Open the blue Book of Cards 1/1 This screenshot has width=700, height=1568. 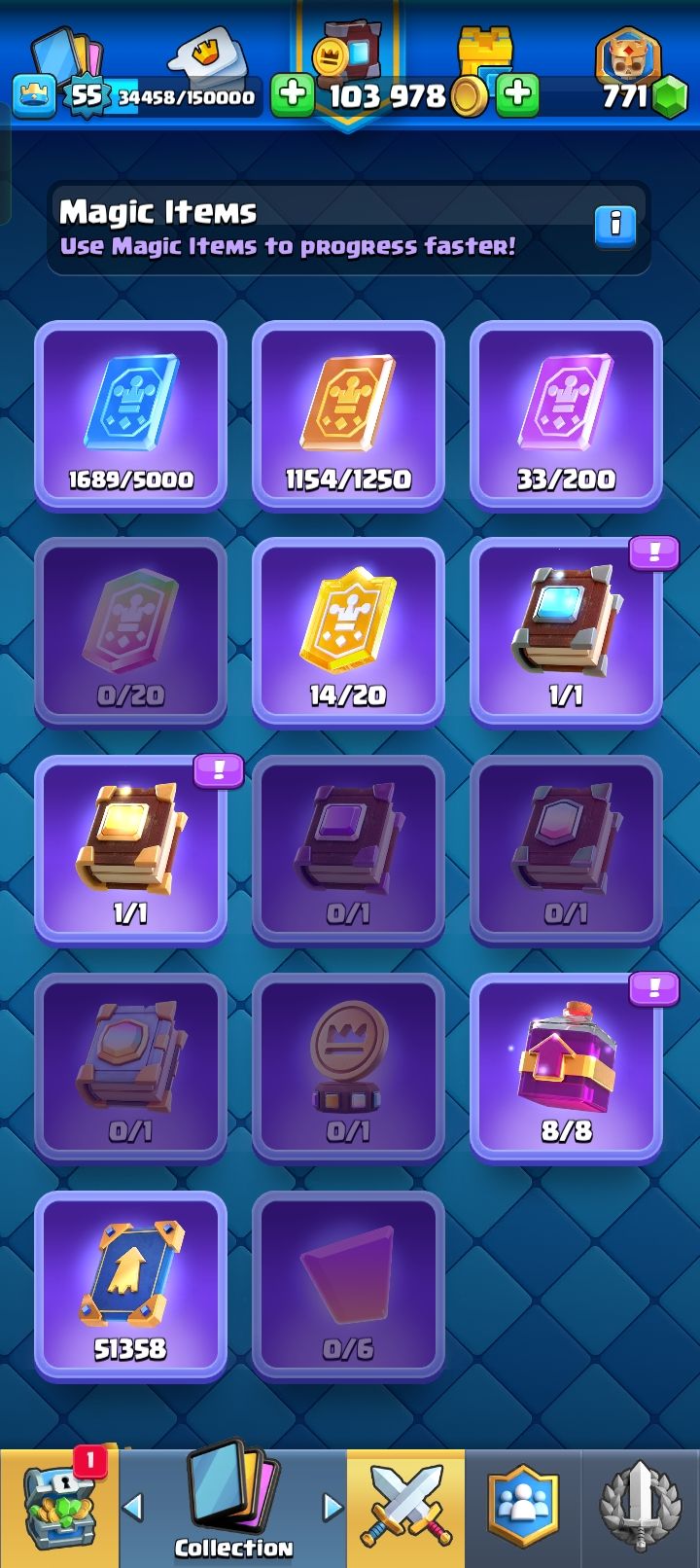point(566,632)
